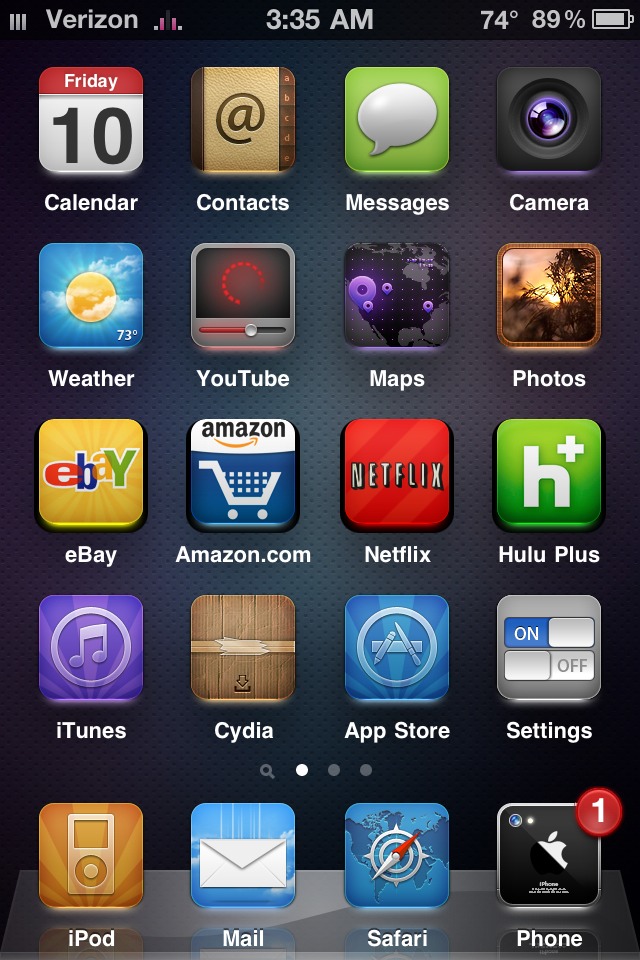This screenshot has width=640, height=960.
Task: Launch the iPod app in the dock
Action: [x=91, y=855]
